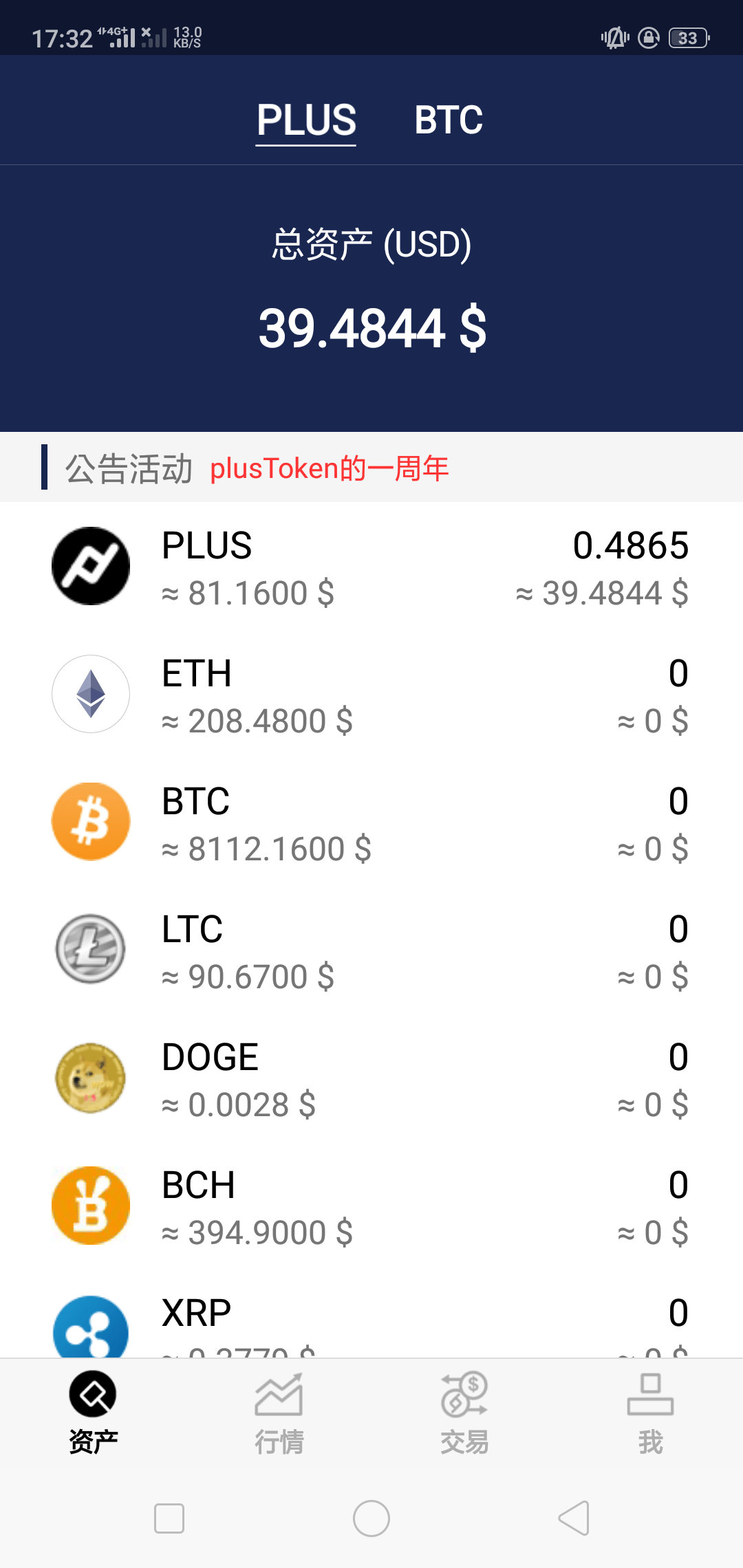Click the LTC Litecoin coin icon

pyautogui.click(x=90, y=949)
